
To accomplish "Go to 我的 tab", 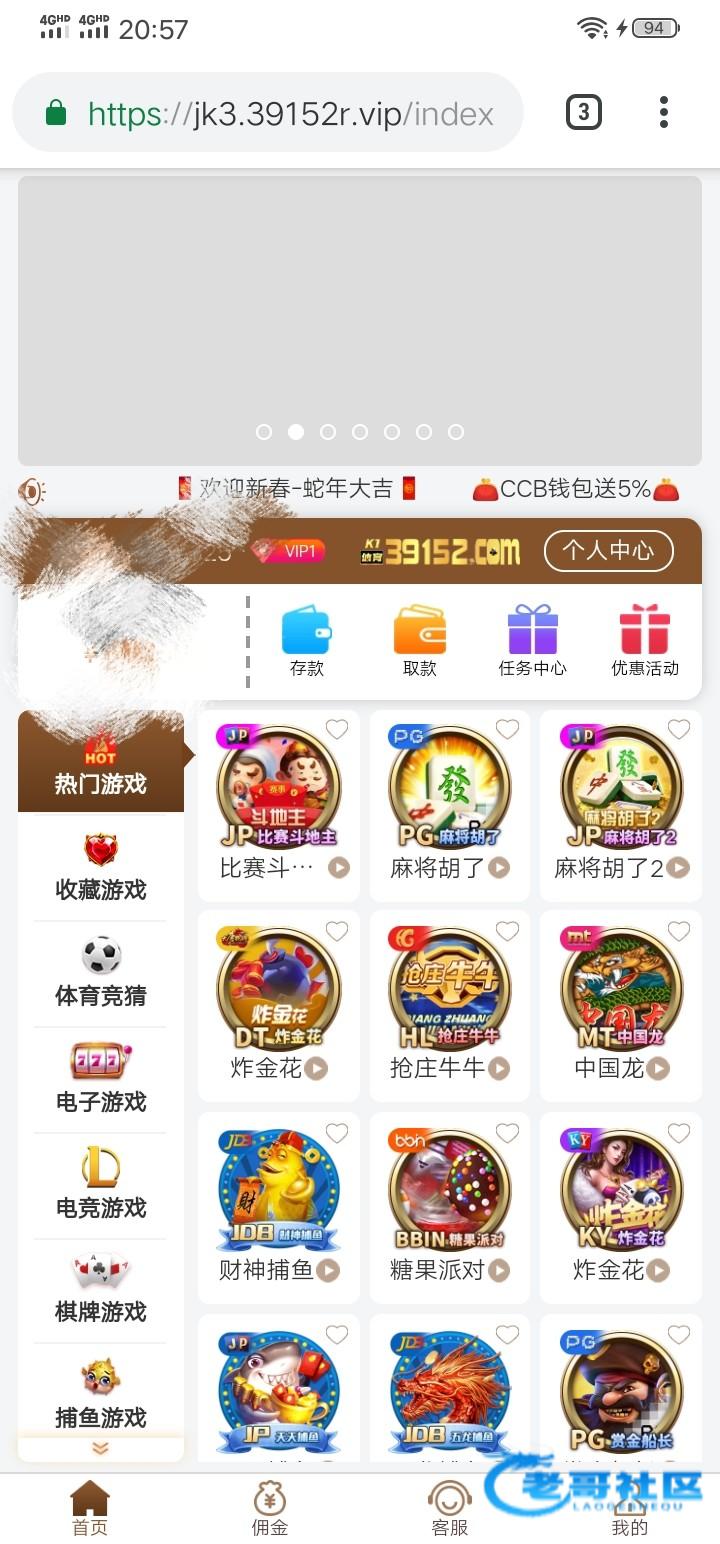I will (629, 1508).
